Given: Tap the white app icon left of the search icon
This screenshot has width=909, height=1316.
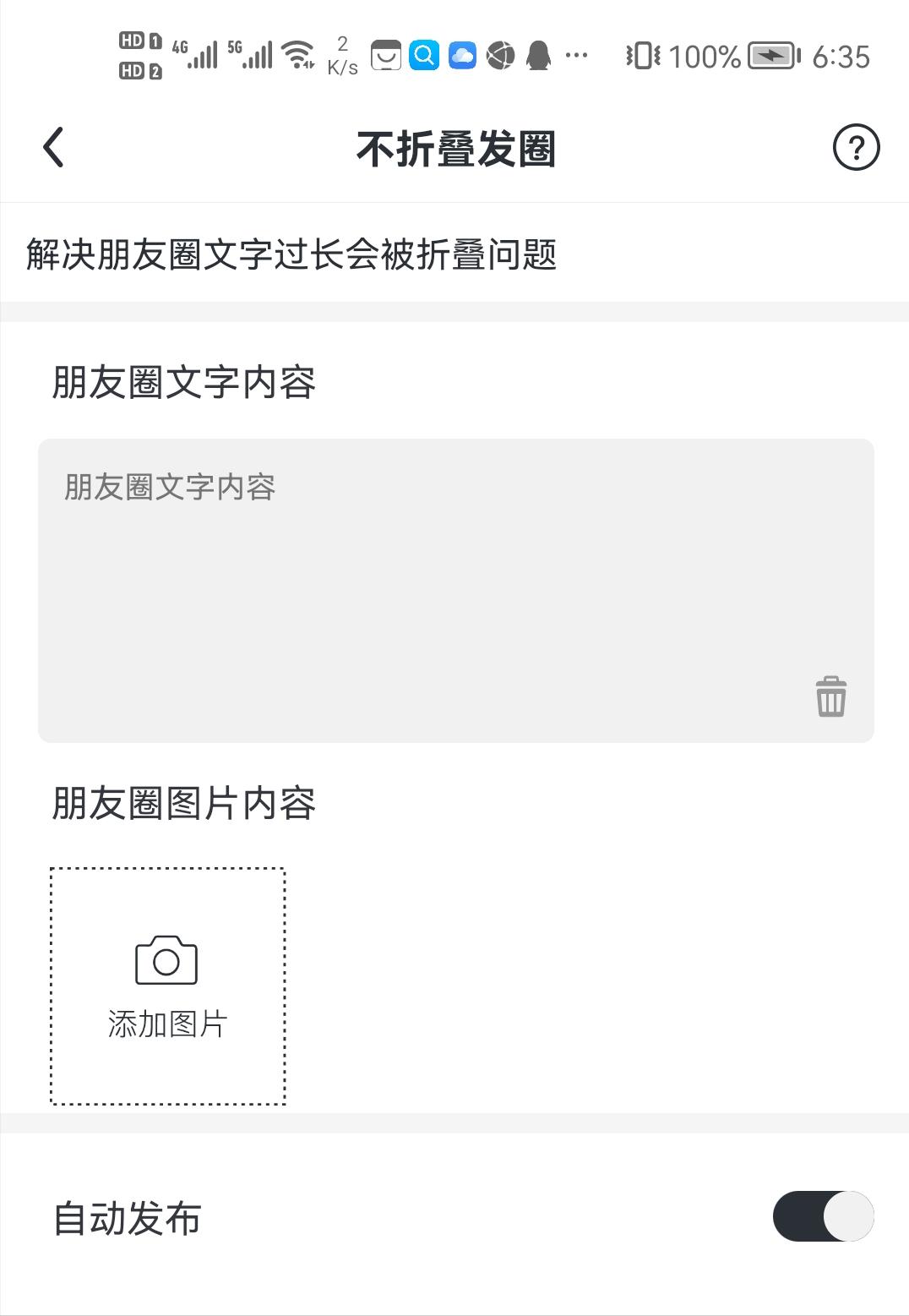Looking at the screenshot, I should (385, 56).
